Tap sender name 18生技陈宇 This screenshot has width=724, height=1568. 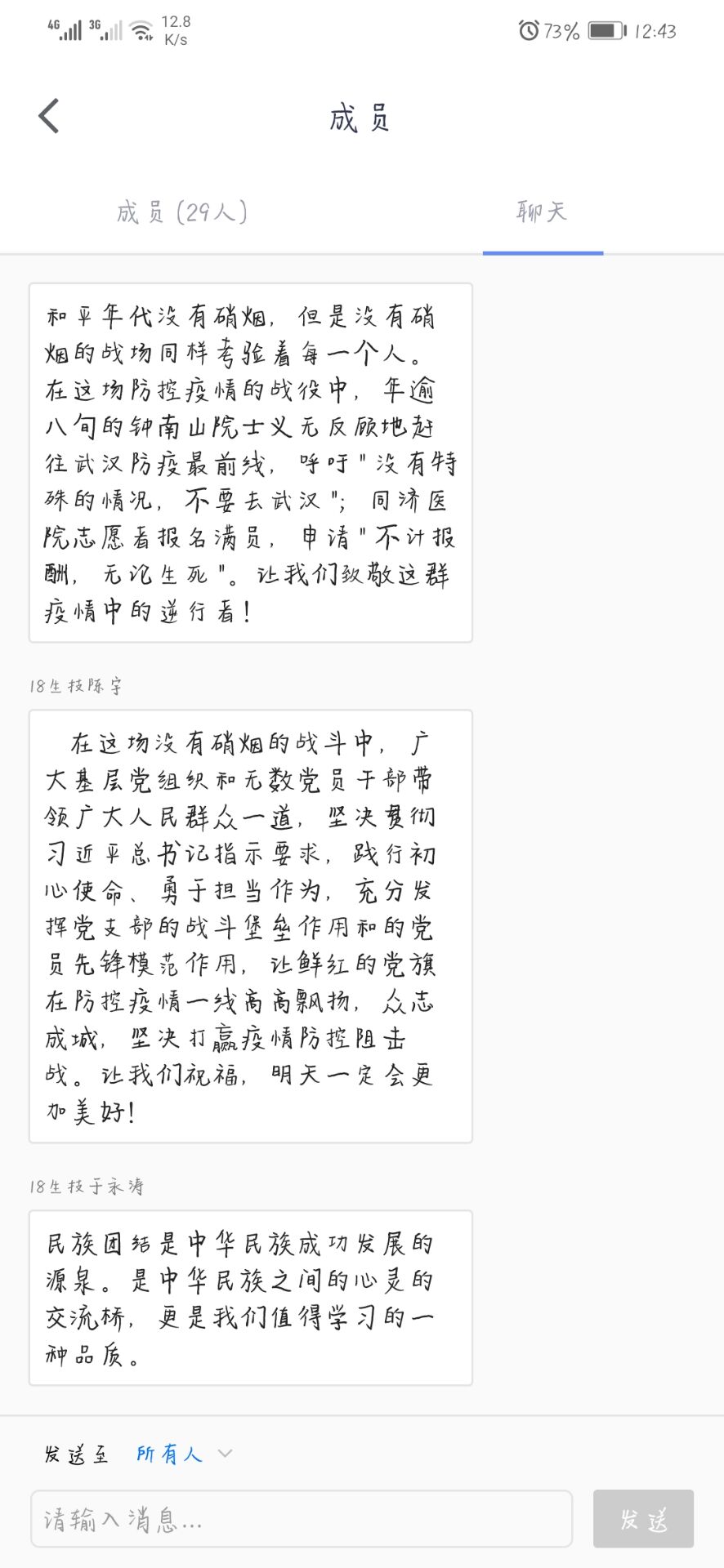[74, 686]
